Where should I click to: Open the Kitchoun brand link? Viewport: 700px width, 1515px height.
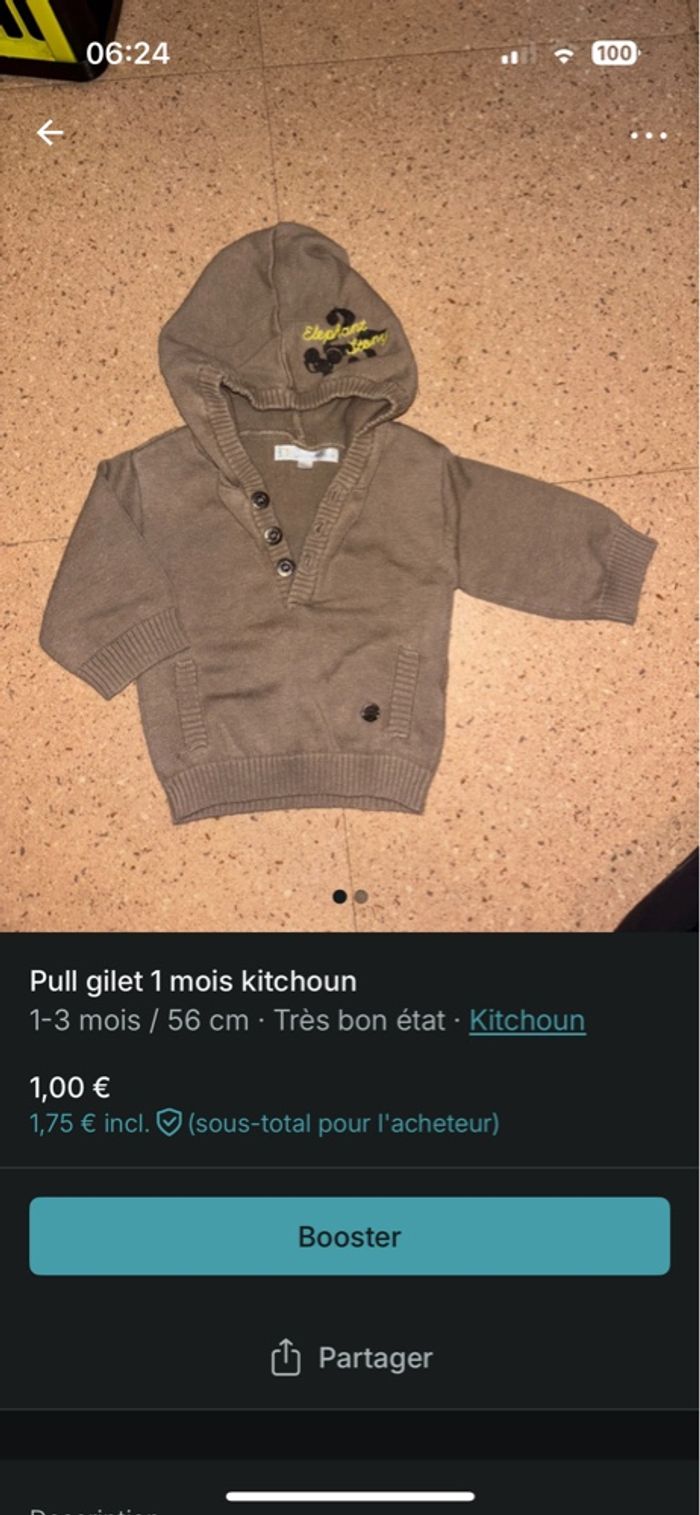[x=527, y=1020]
